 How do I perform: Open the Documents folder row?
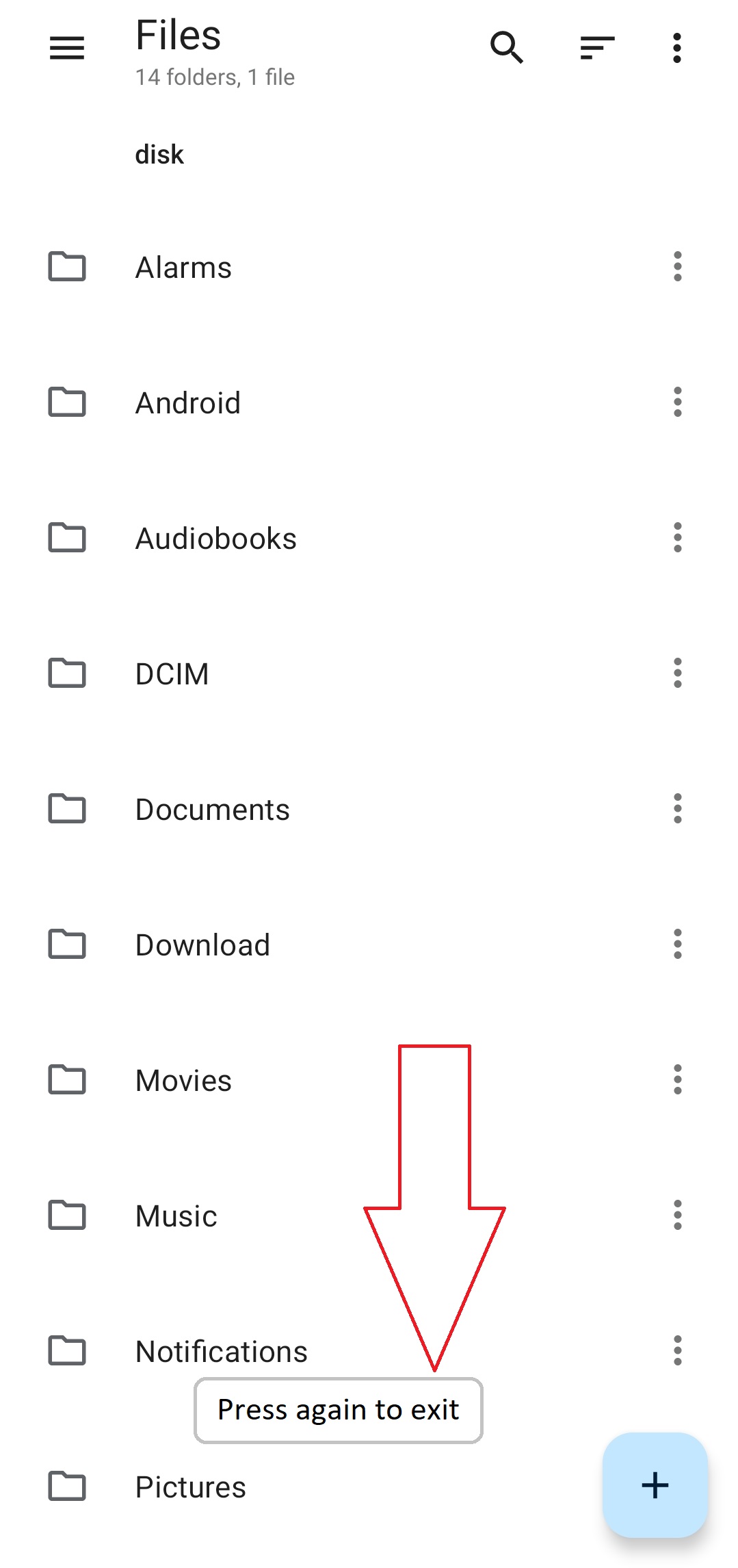click(x=274, y=809)
